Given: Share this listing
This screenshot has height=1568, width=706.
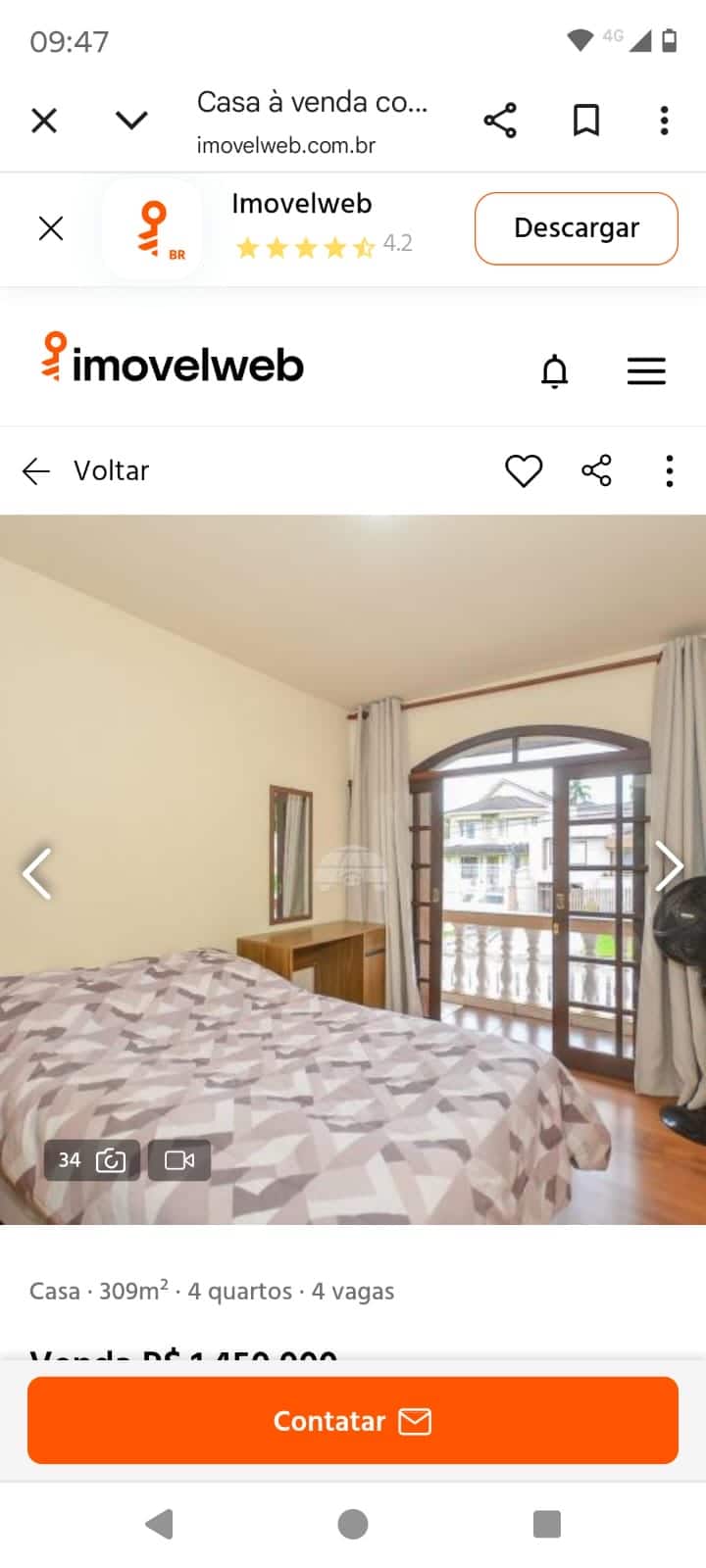Looking at the screenshot, I should tap(596, 471).
